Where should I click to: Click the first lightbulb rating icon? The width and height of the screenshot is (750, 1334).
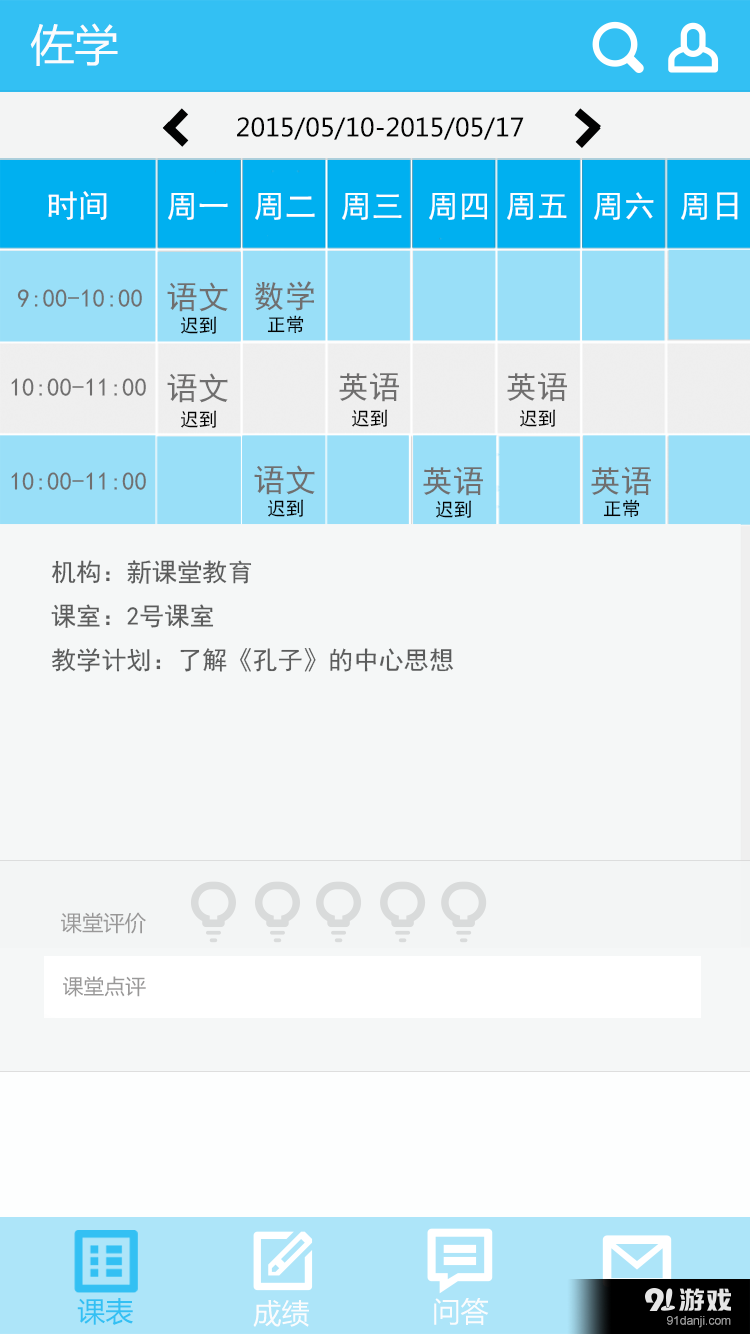(x=213, y=910)
